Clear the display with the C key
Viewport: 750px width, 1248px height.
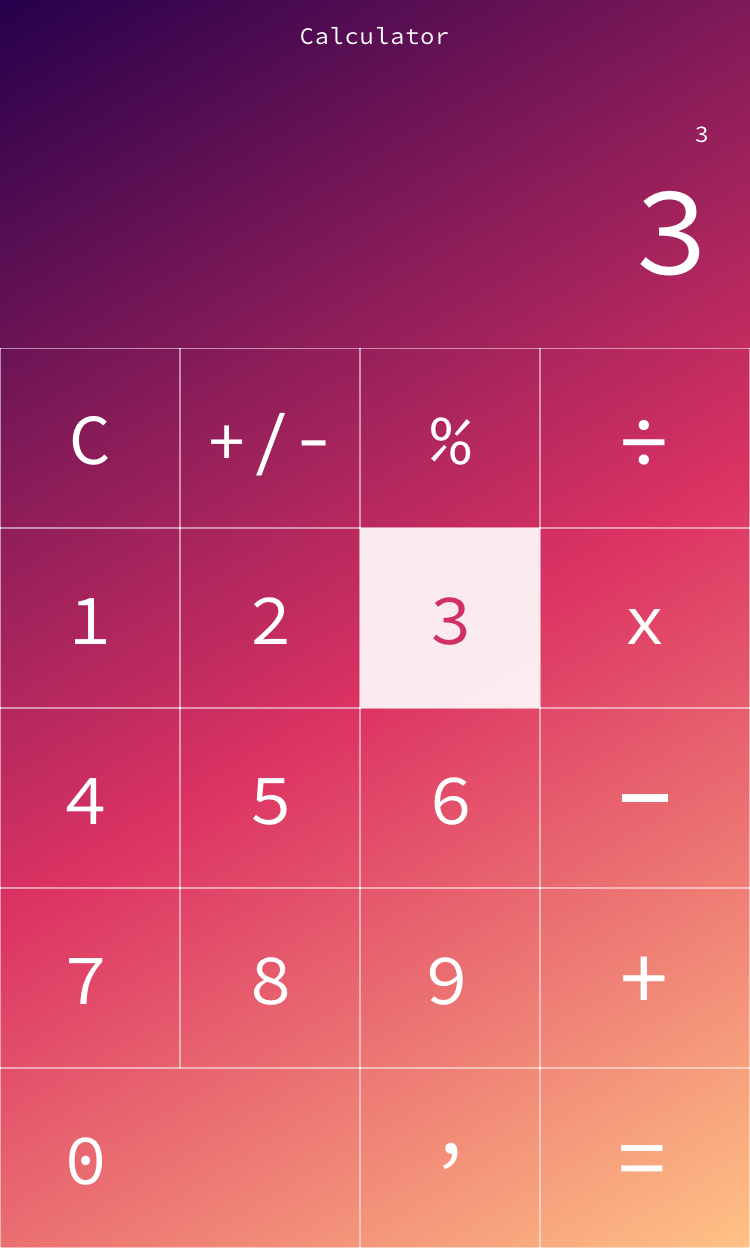(x=90, y=438)
